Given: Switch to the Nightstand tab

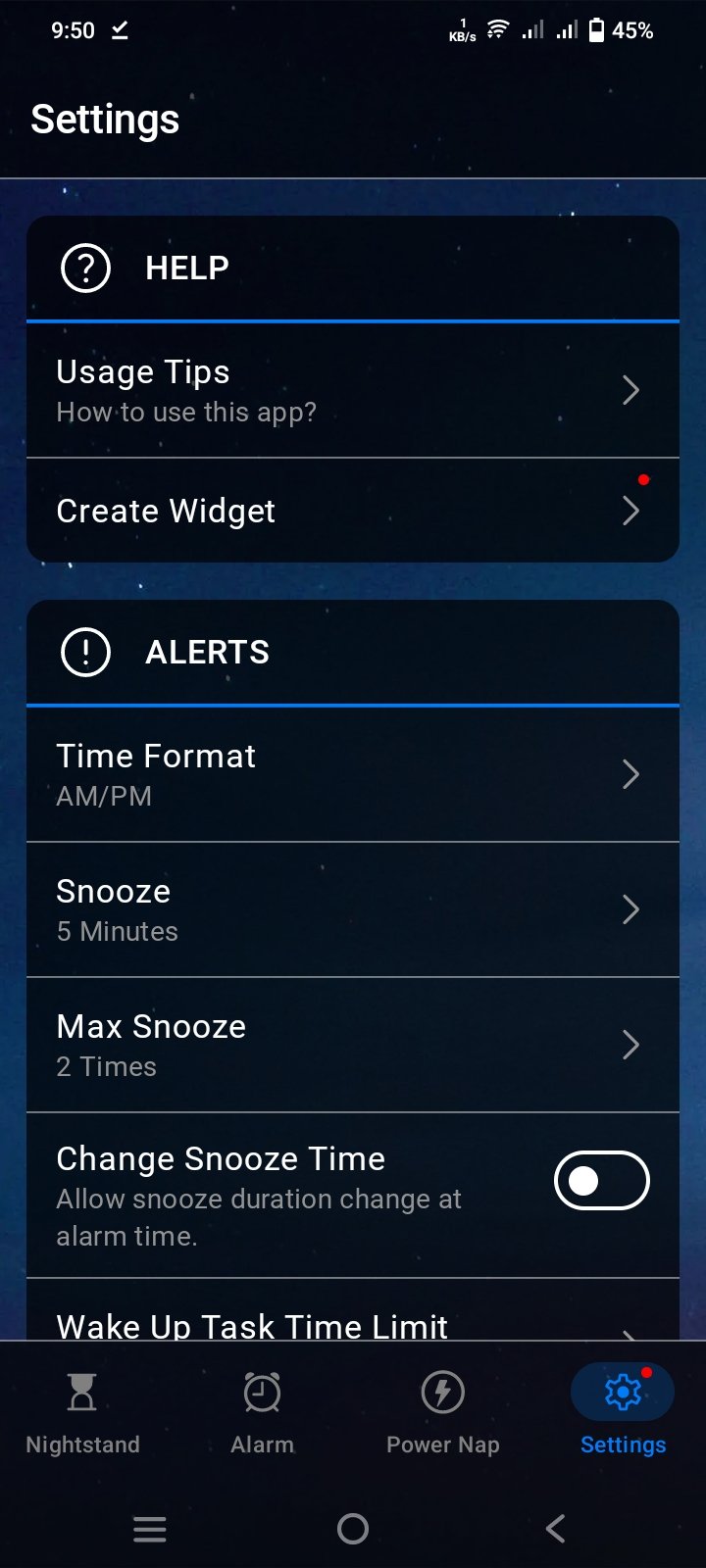Looking at the screenshot, I should [x=83, y=1412].
